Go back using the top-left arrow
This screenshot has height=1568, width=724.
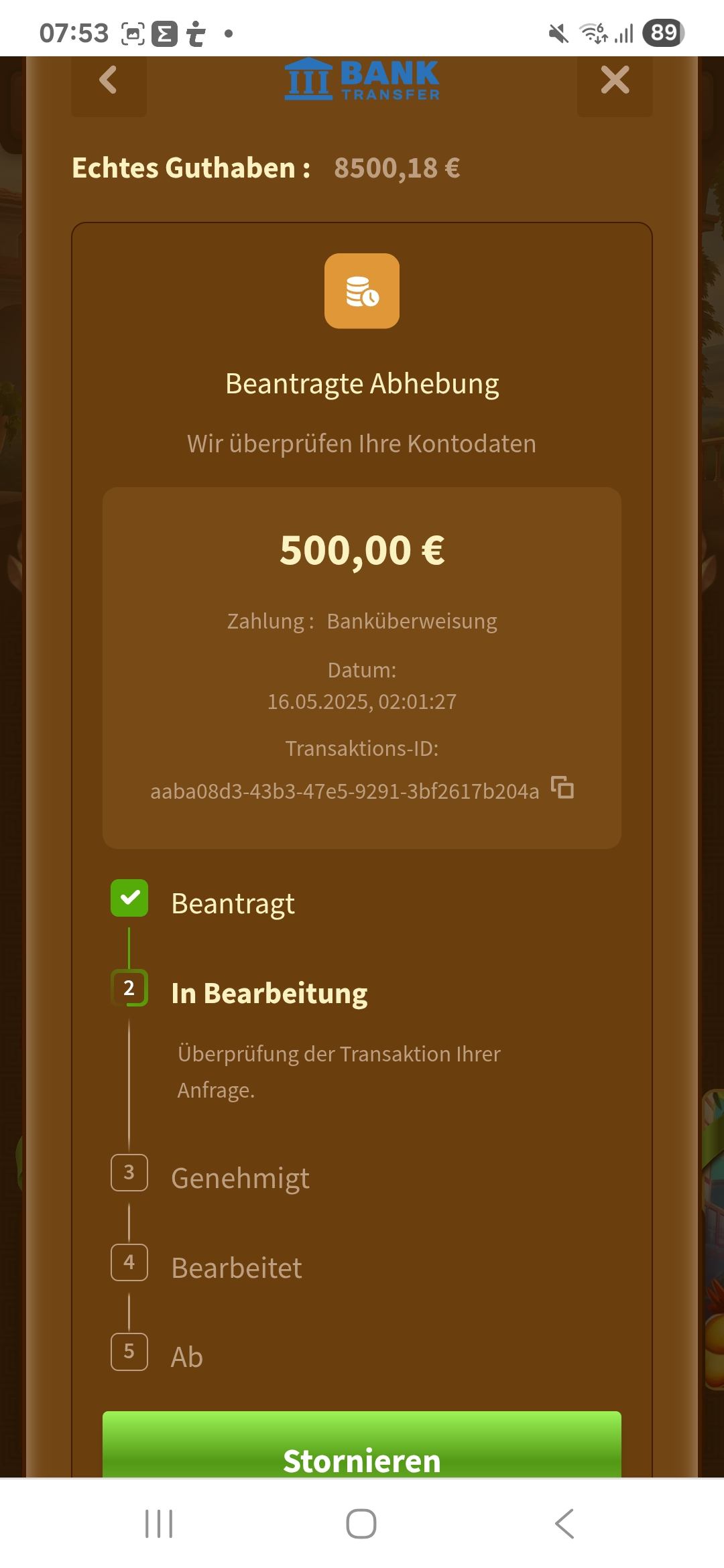109,81
